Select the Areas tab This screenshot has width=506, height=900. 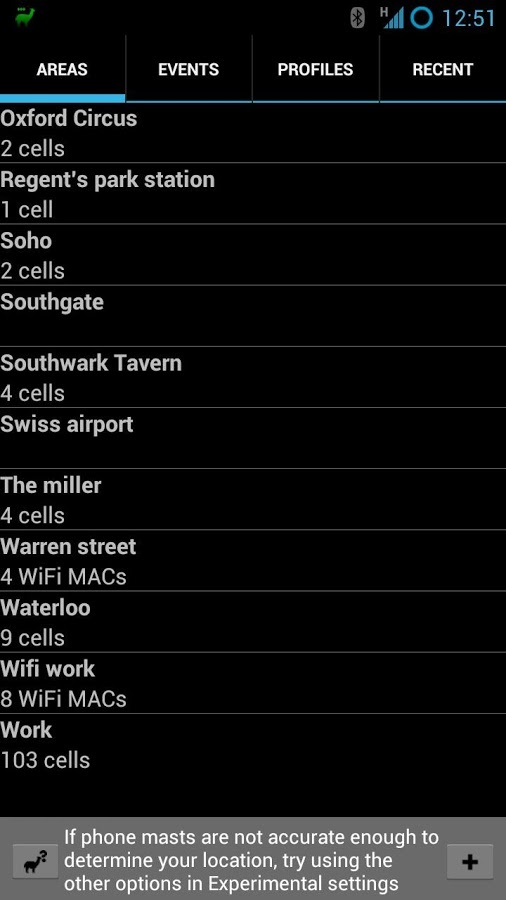click(63, 69)
